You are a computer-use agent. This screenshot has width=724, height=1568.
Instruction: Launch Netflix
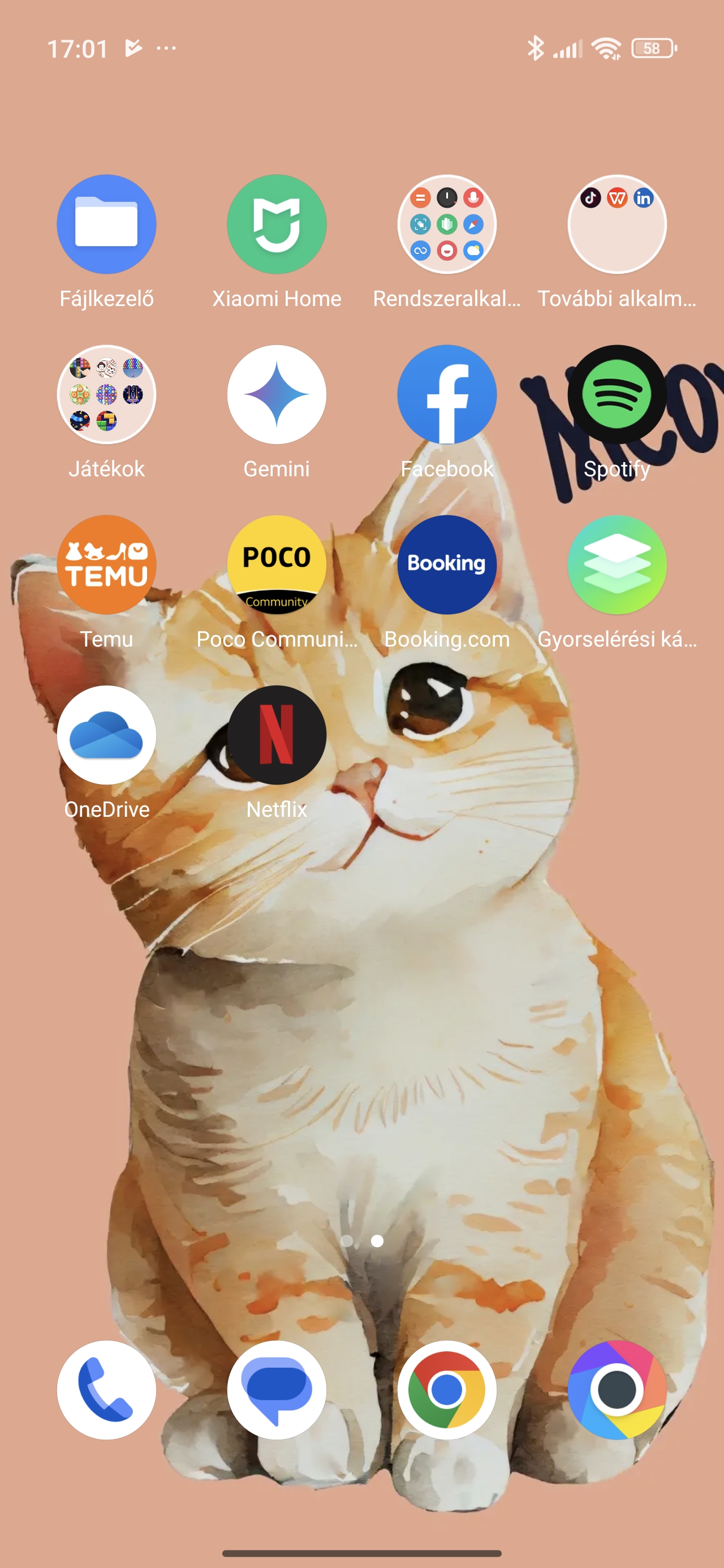277,735
